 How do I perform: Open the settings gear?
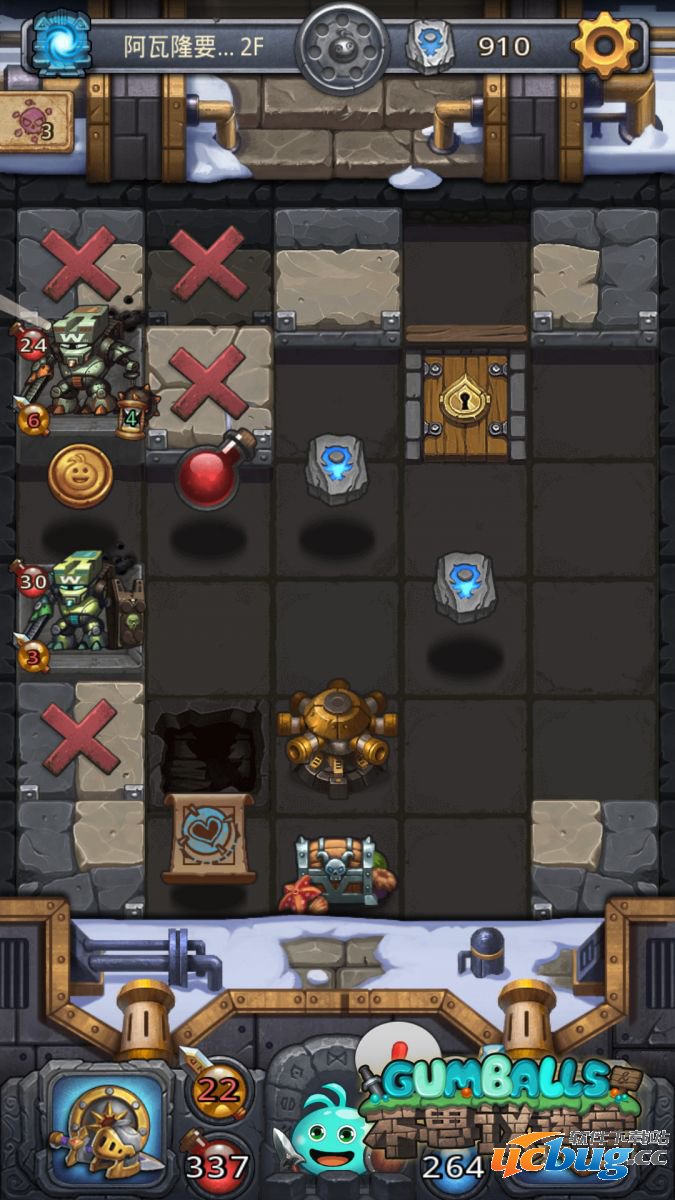click(605, 43)
